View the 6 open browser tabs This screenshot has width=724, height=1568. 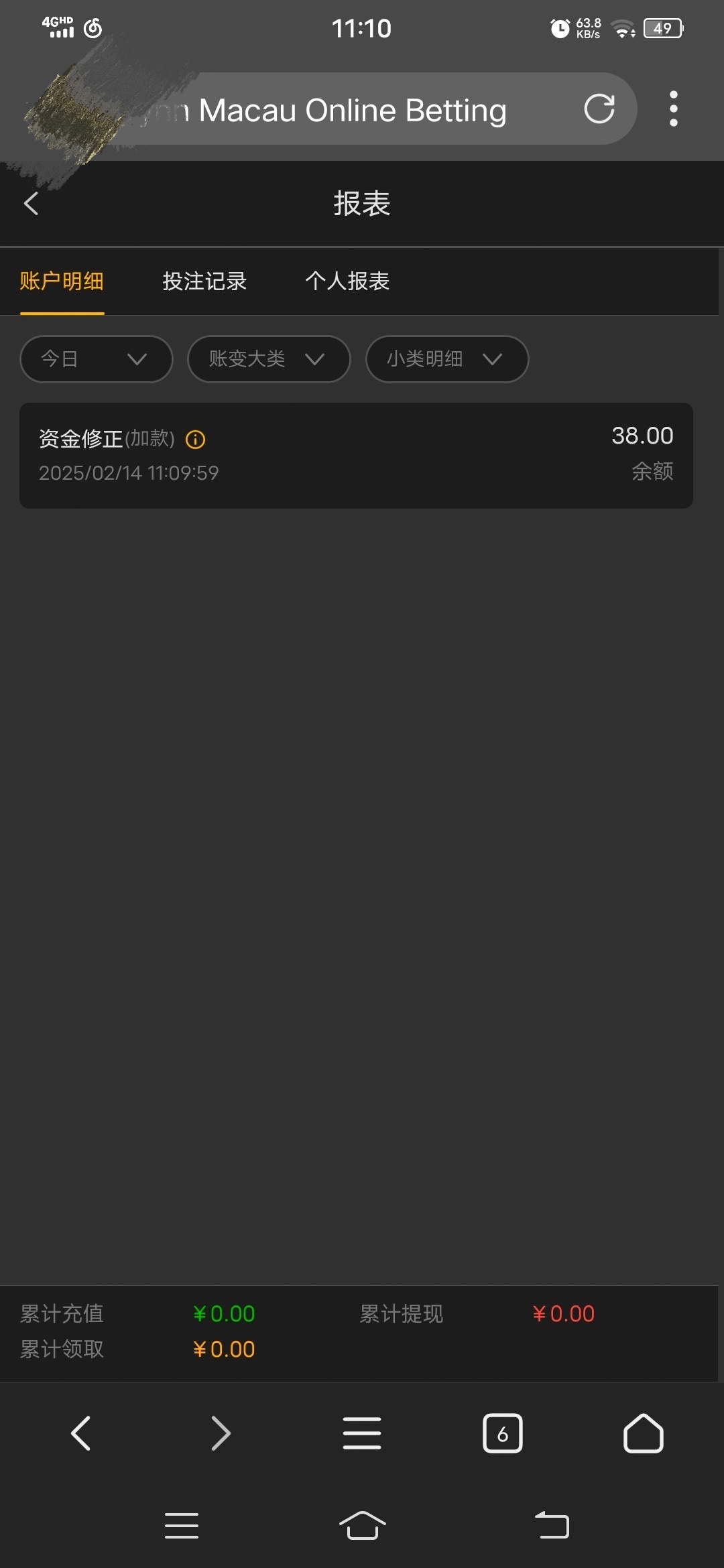[x=502, y=1433]
